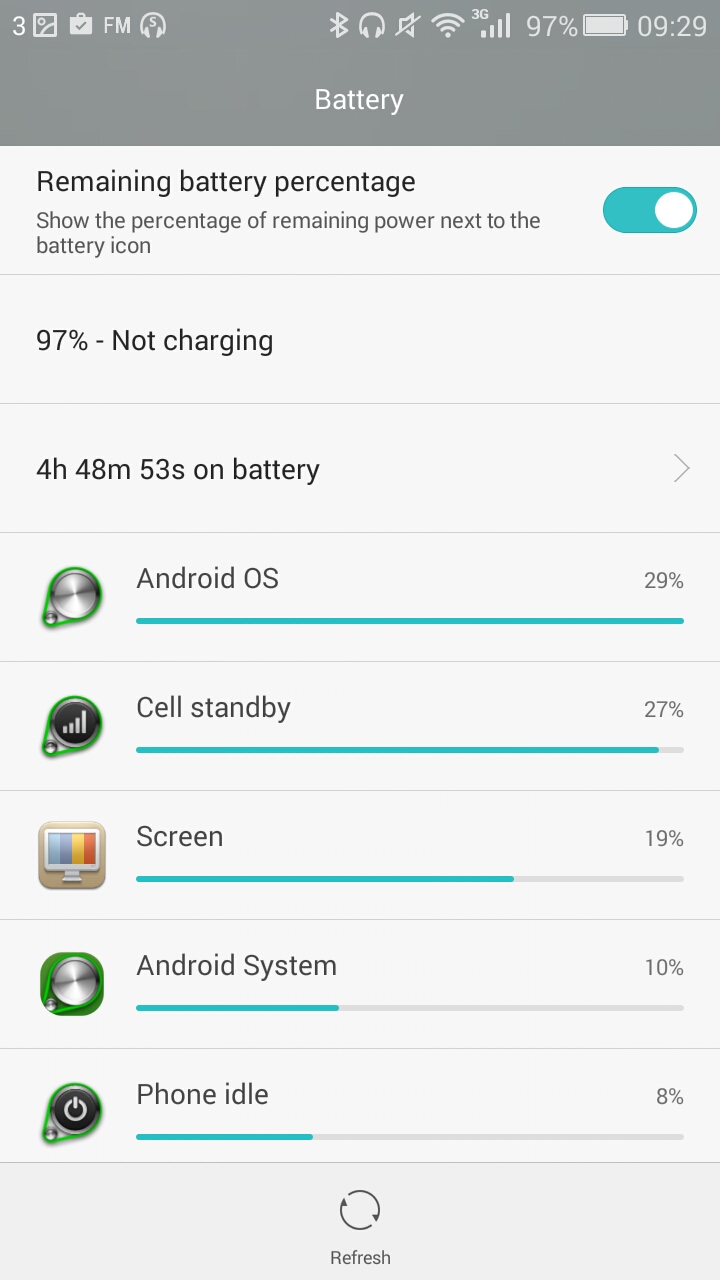Open the 4h 48m 53s on battery details
Image resolution: width=720 pixels, height=1280 pixels.
[360, 469]
